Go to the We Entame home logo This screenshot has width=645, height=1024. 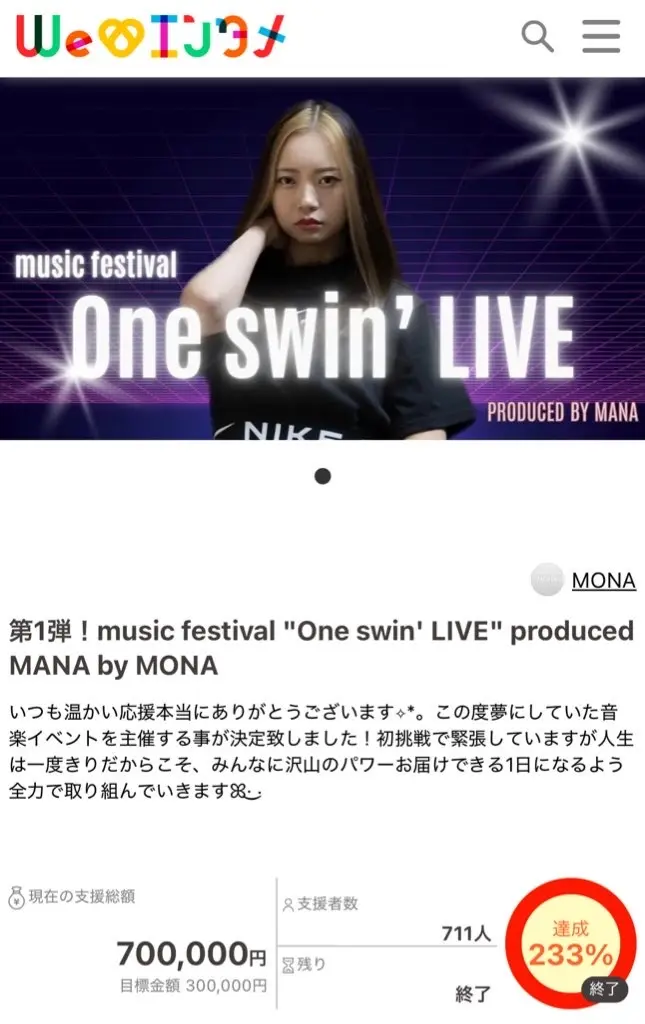pyautogui.click(x=151, y=37)
